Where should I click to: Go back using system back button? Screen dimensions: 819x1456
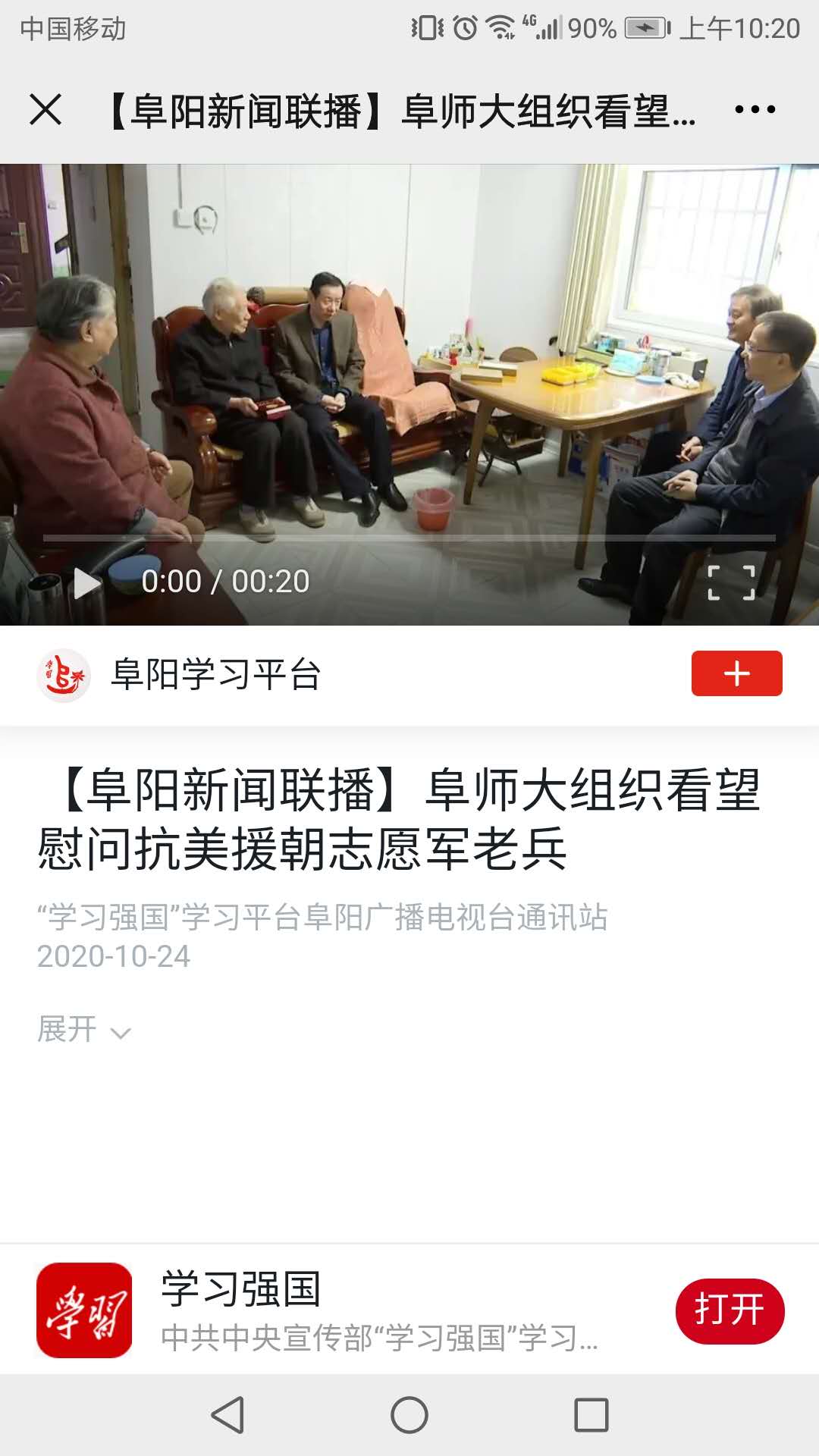(x=227, y=1415)
